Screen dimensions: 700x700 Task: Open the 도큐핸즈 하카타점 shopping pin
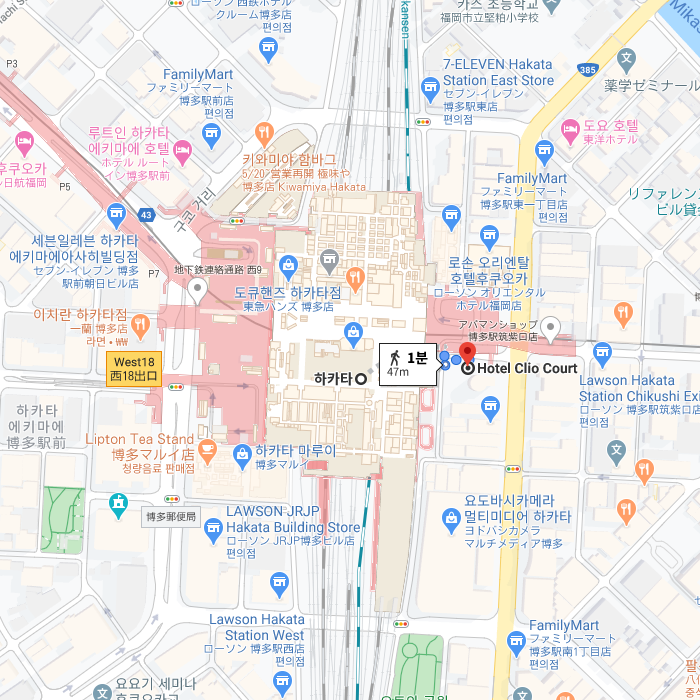288,266
